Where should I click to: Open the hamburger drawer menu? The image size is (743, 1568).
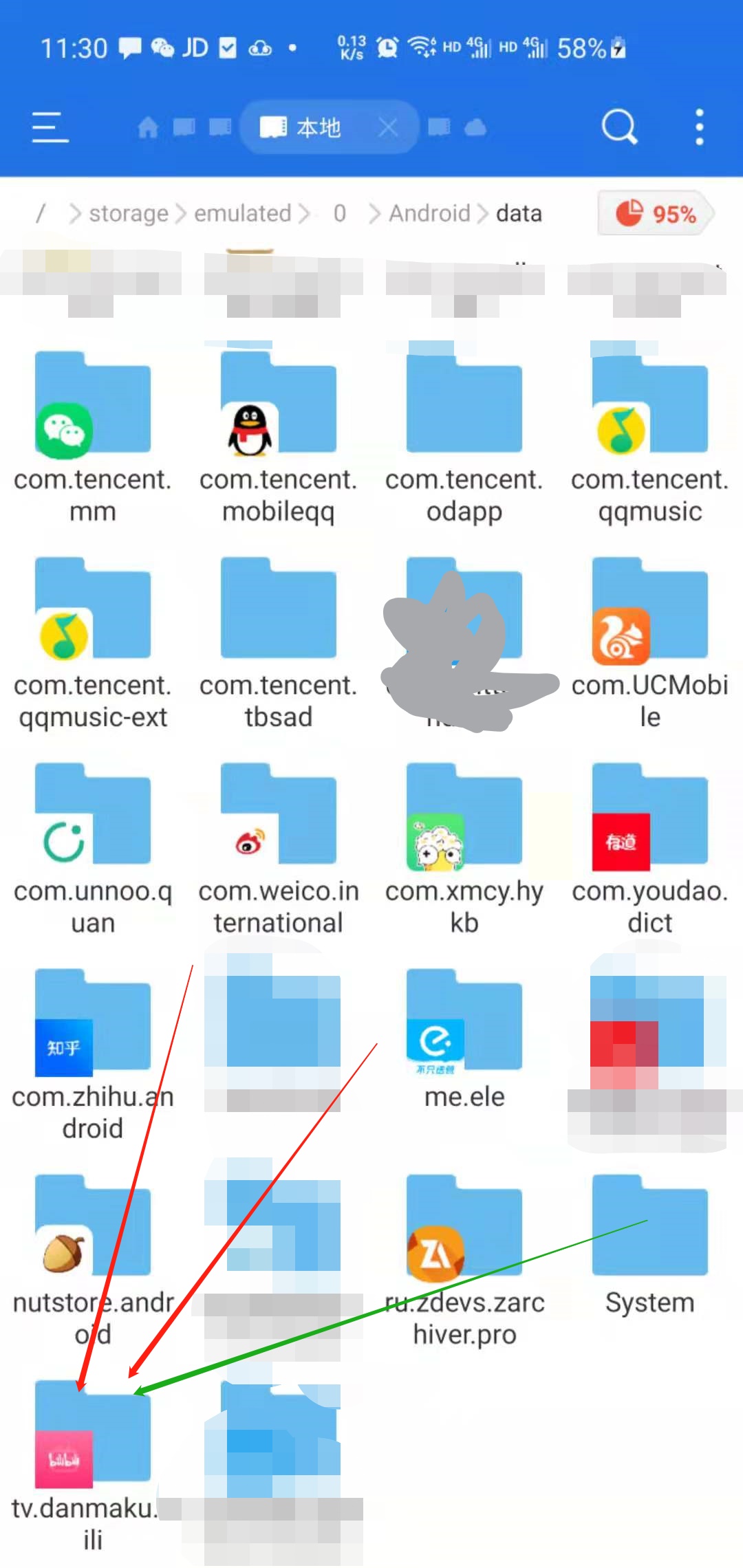click(50, 128)
